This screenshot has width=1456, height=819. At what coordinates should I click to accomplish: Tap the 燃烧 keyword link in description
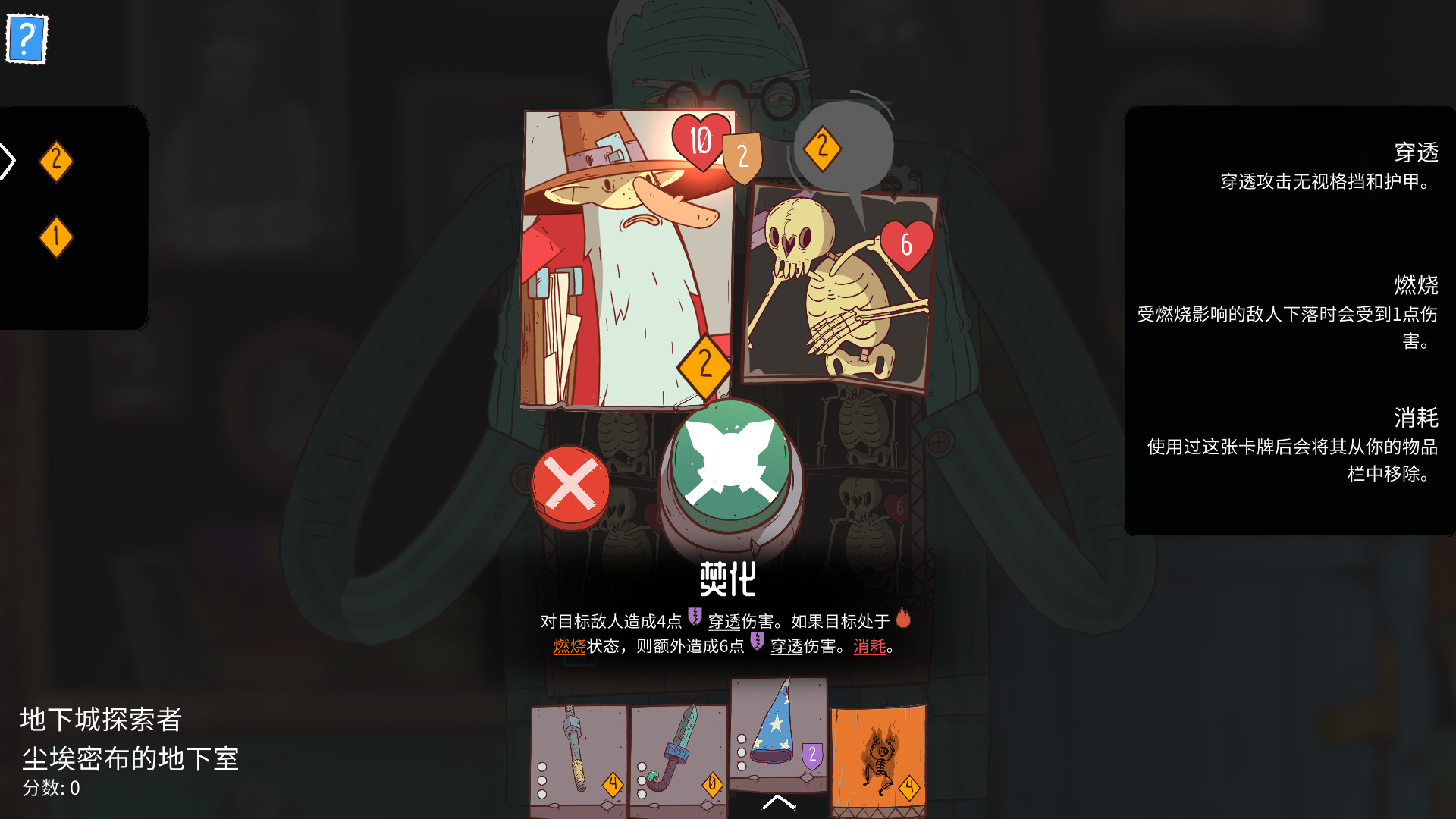click(570, 647)
